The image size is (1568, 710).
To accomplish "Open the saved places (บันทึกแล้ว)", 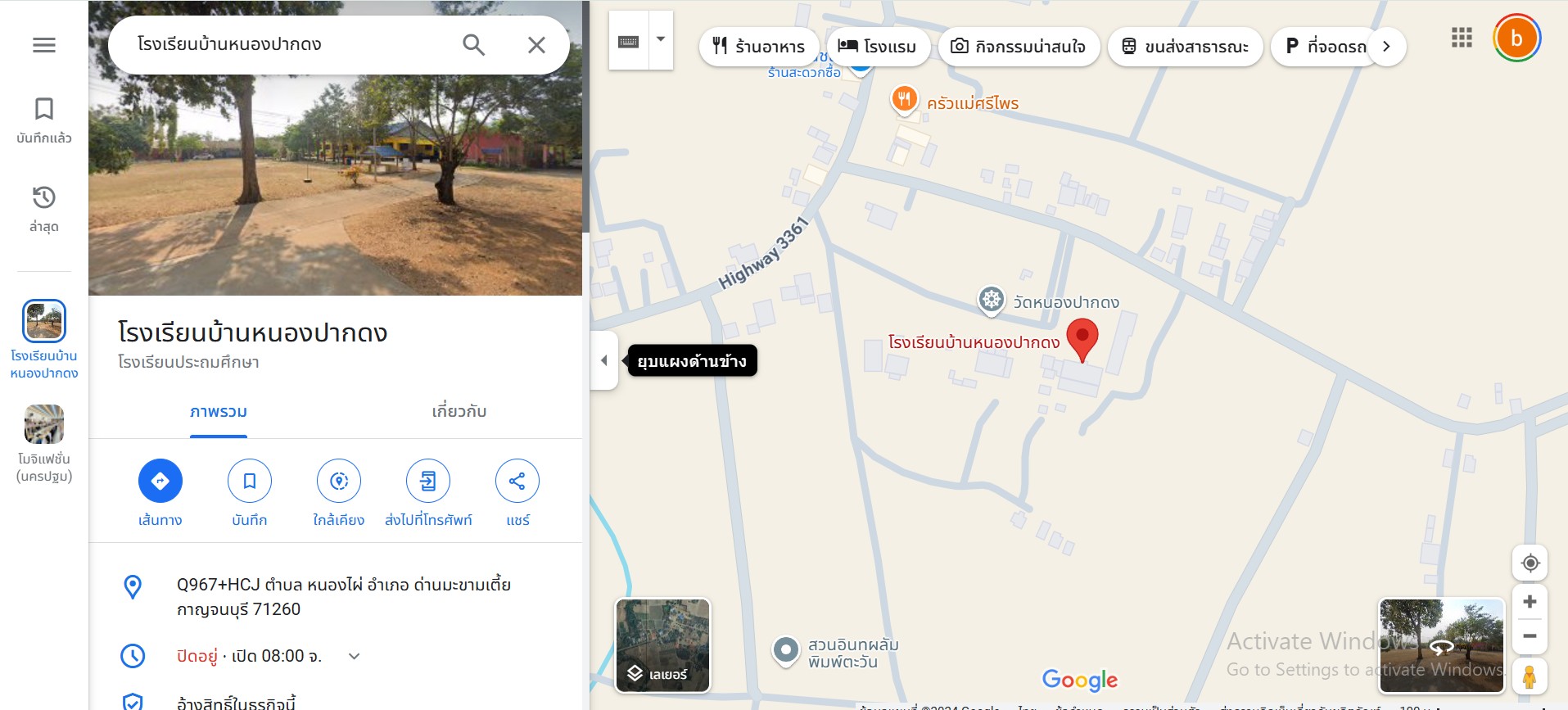I will [44, 120].
